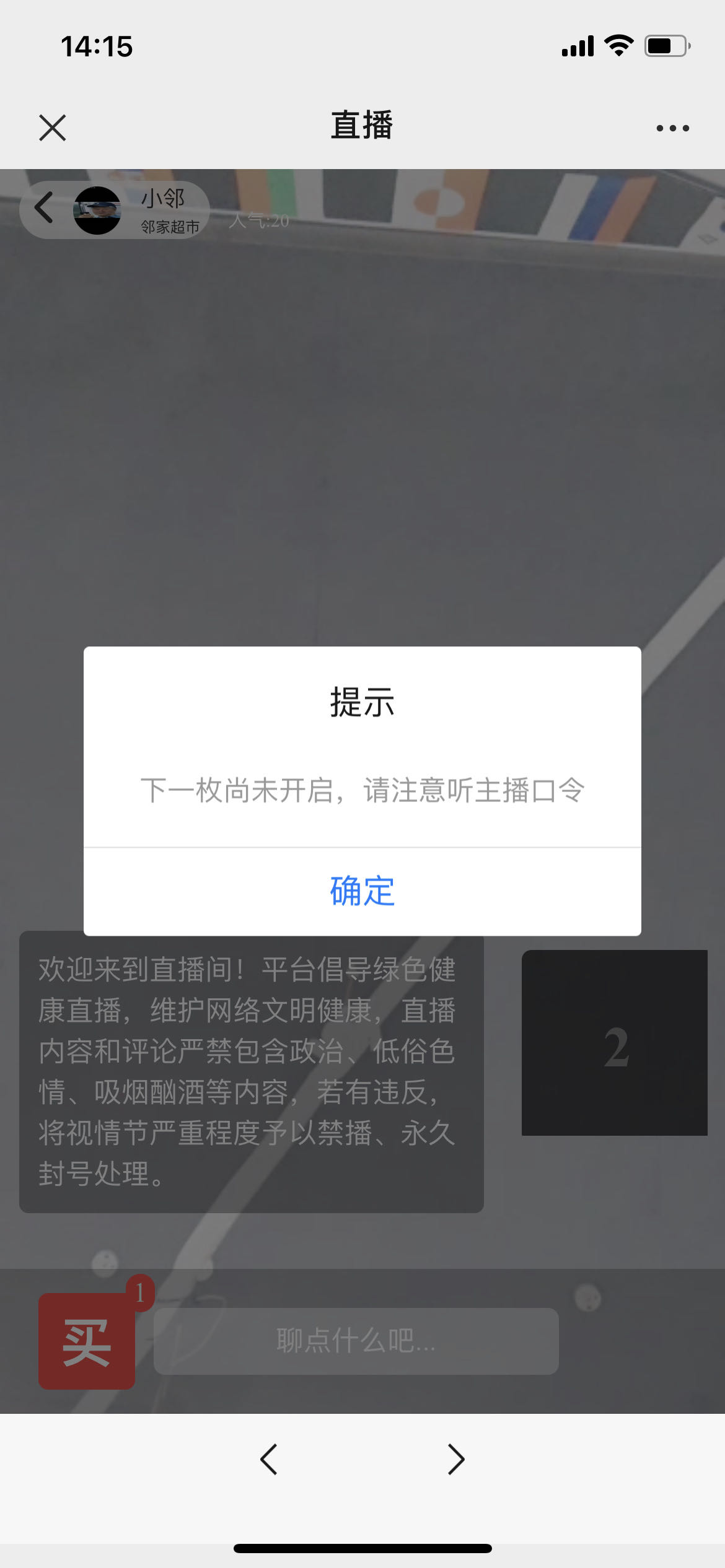Screen dimensions: 725x1568
Task: Tap the back arrow beside 小邻
Action: [43, 208]
